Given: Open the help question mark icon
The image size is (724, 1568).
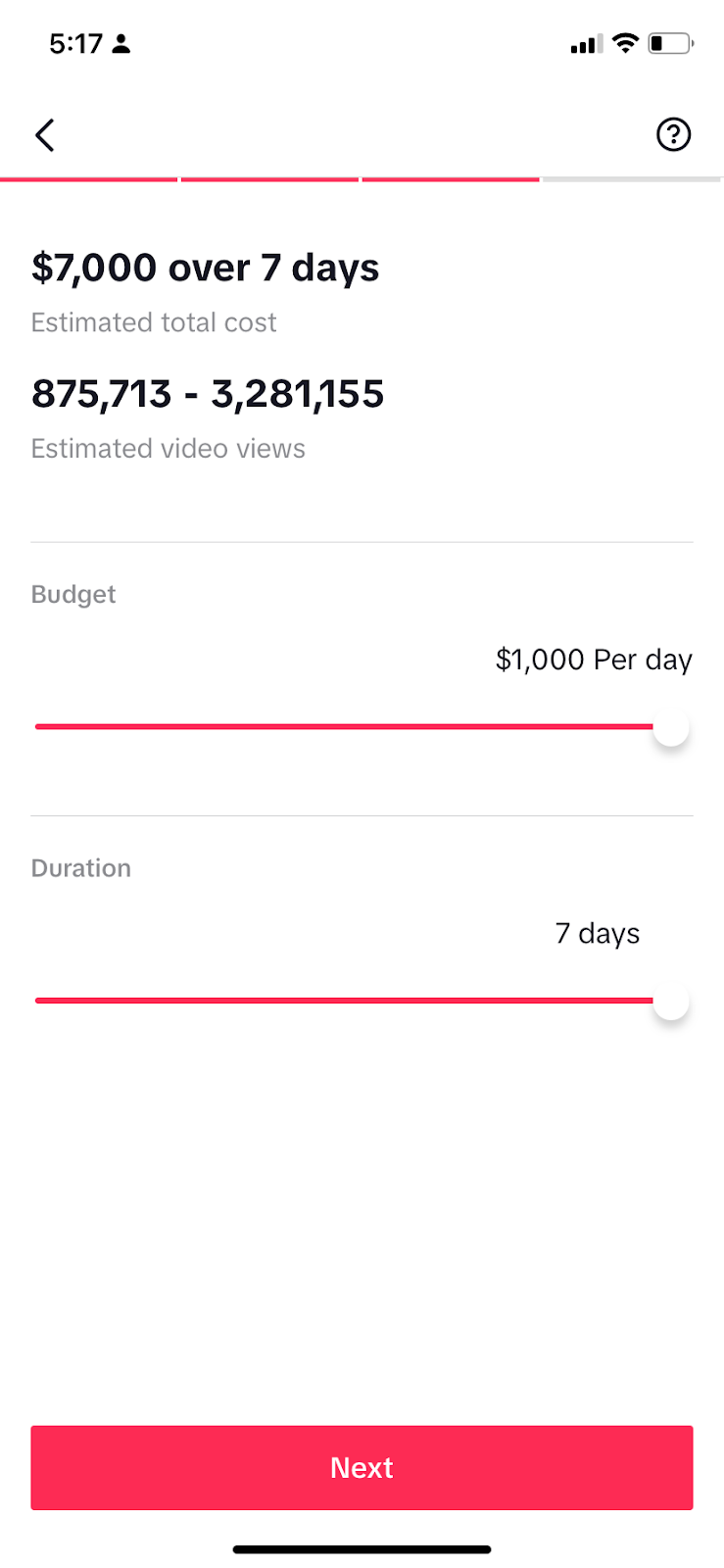Looking at the screenshot, I should pyautogui.click(x=673, y=135).
